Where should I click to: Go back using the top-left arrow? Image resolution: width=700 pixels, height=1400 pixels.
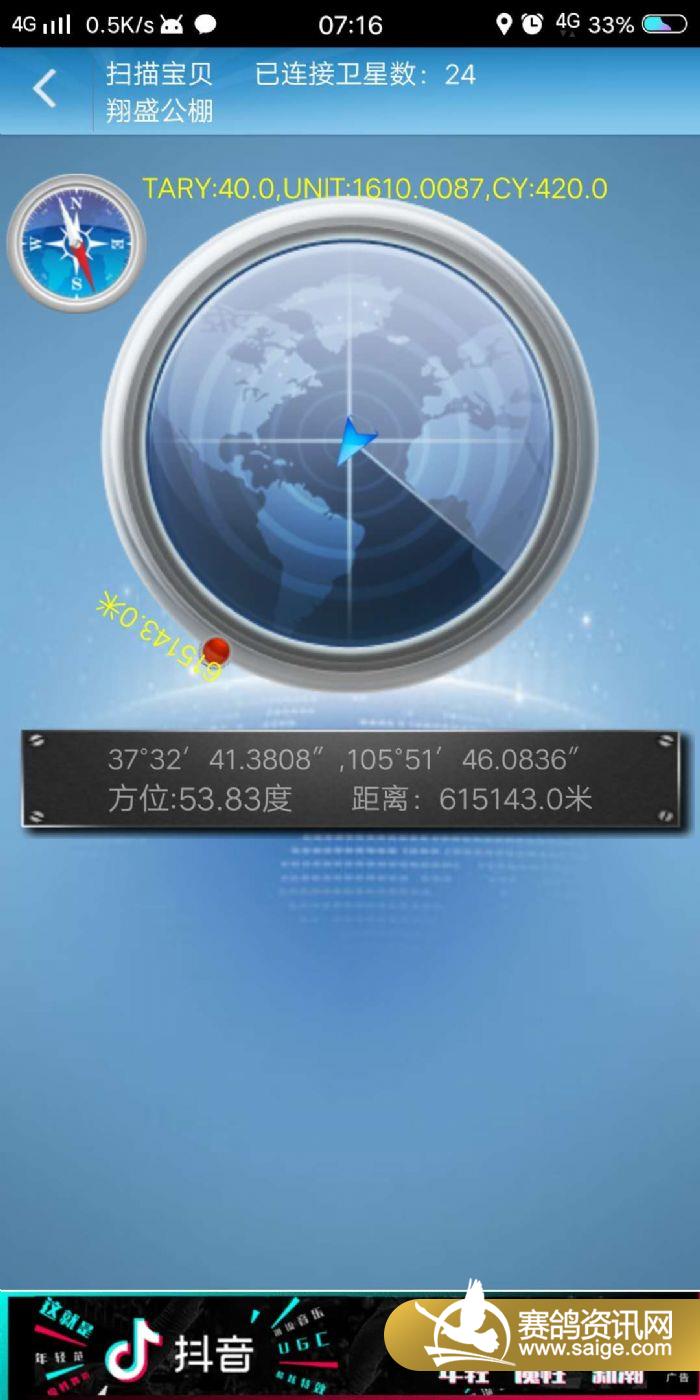coord(45,89)
